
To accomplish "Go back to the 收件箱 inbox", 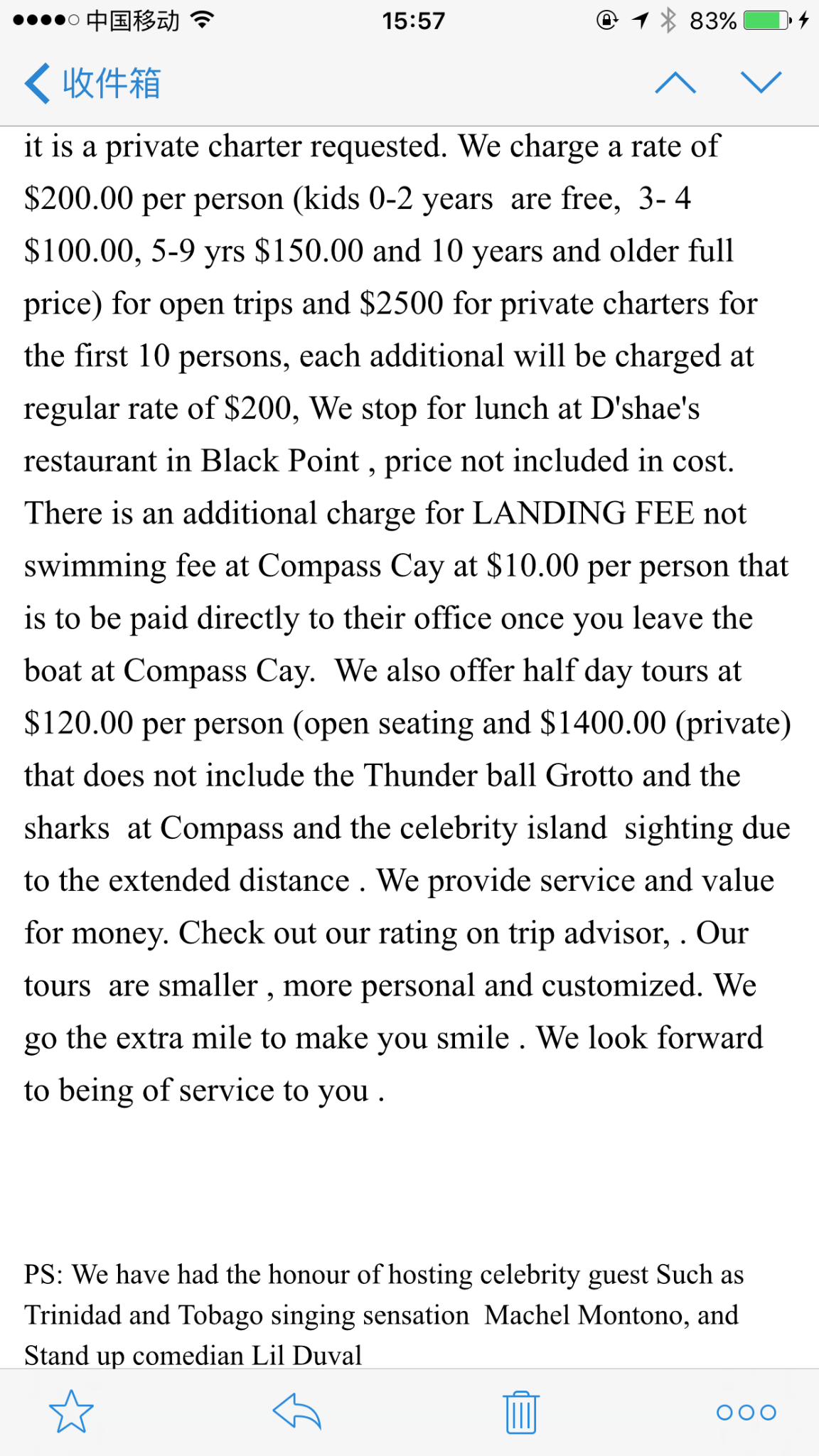I will click(92, 83).
